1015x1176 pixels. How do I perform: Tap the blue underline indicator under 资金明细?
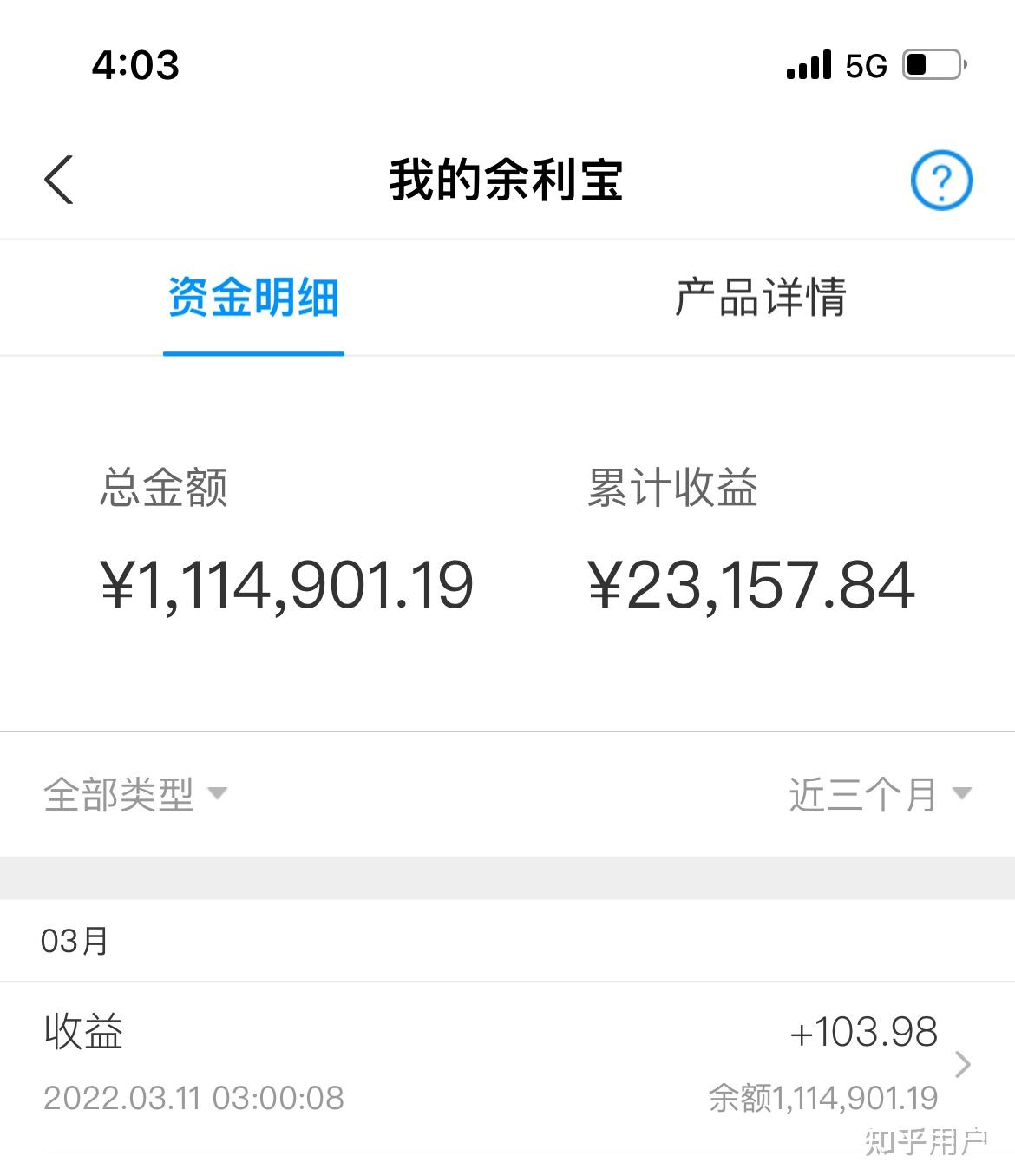[x=253, y=351]
